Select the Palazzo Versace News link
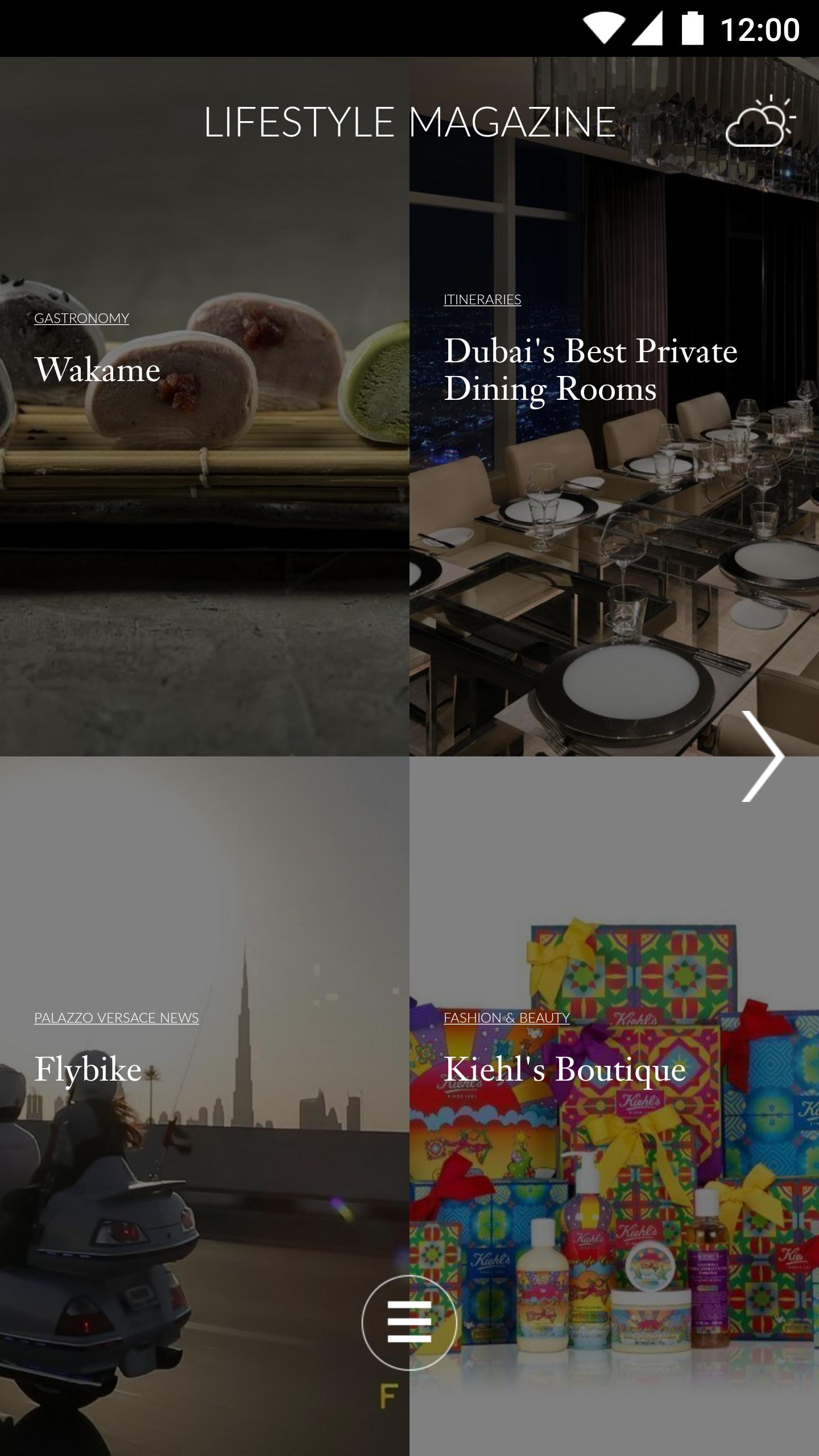 tap(117, 1017)
